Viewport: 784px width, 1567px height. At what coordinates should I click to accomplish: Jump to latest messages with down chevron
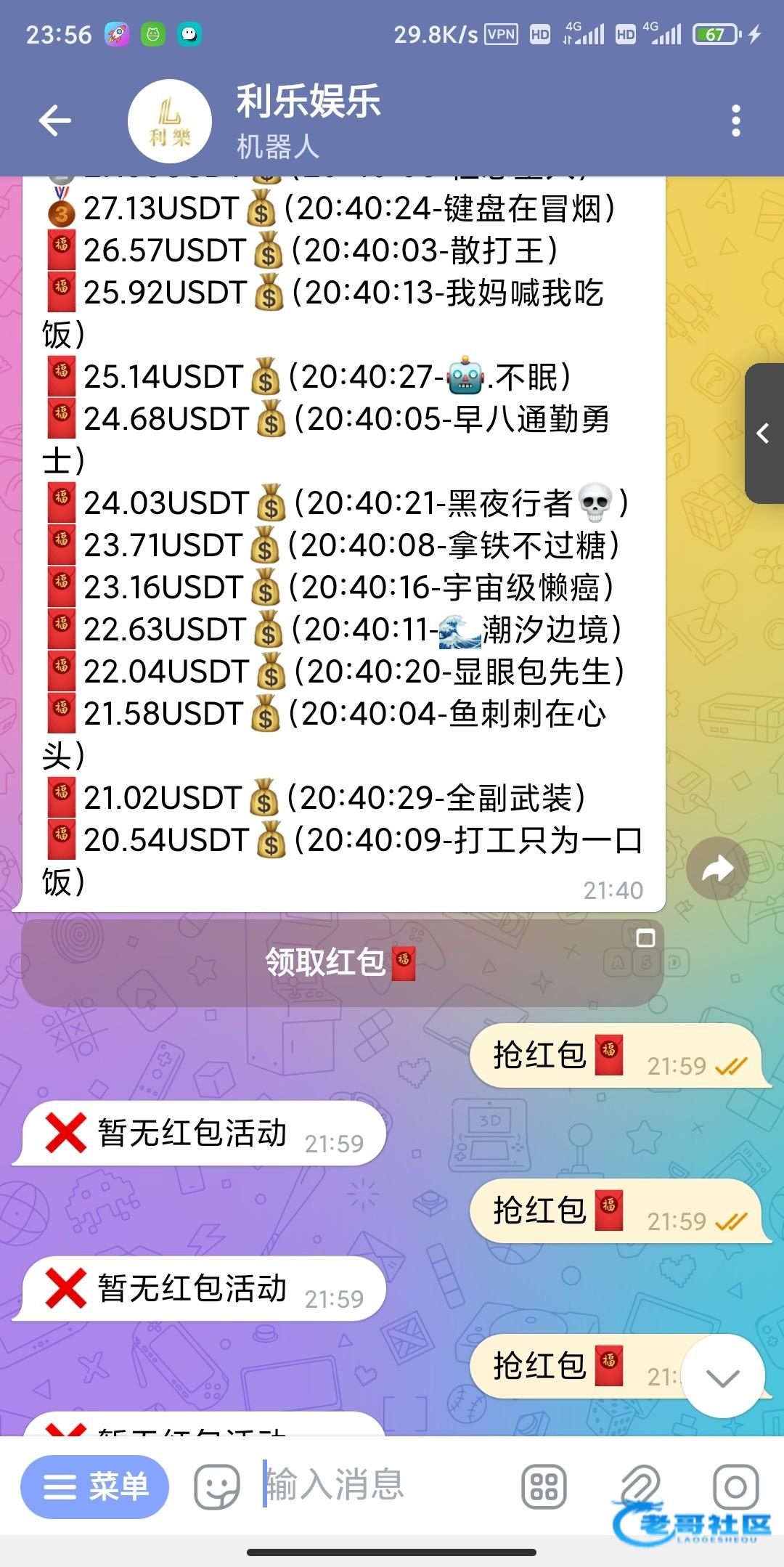(x=722, y=1377)
